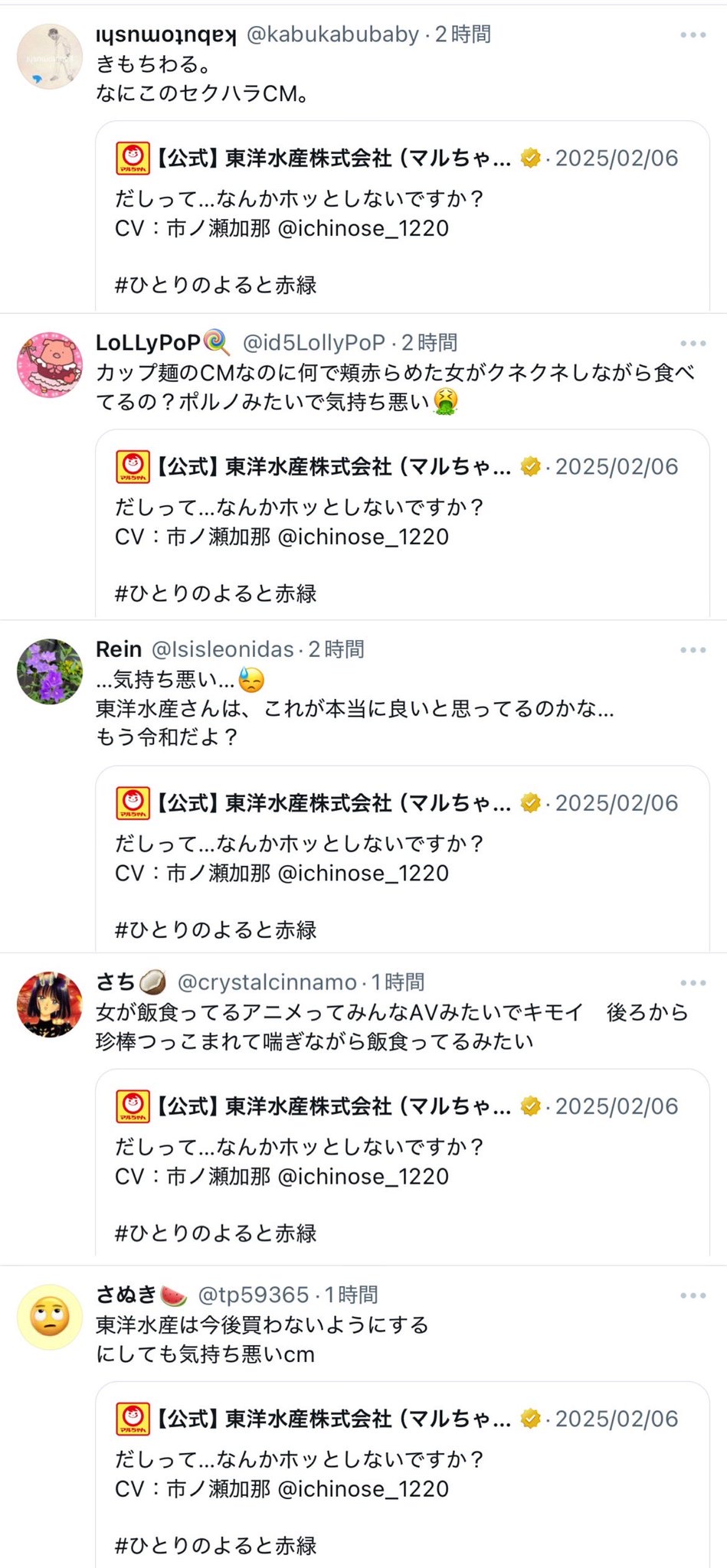Viewport: 727px width, 1568px height.
Task: Open quoted Maruchan post in LoLLyPoP's tweet
Action: pyautogui.click(x=402, y=524)
